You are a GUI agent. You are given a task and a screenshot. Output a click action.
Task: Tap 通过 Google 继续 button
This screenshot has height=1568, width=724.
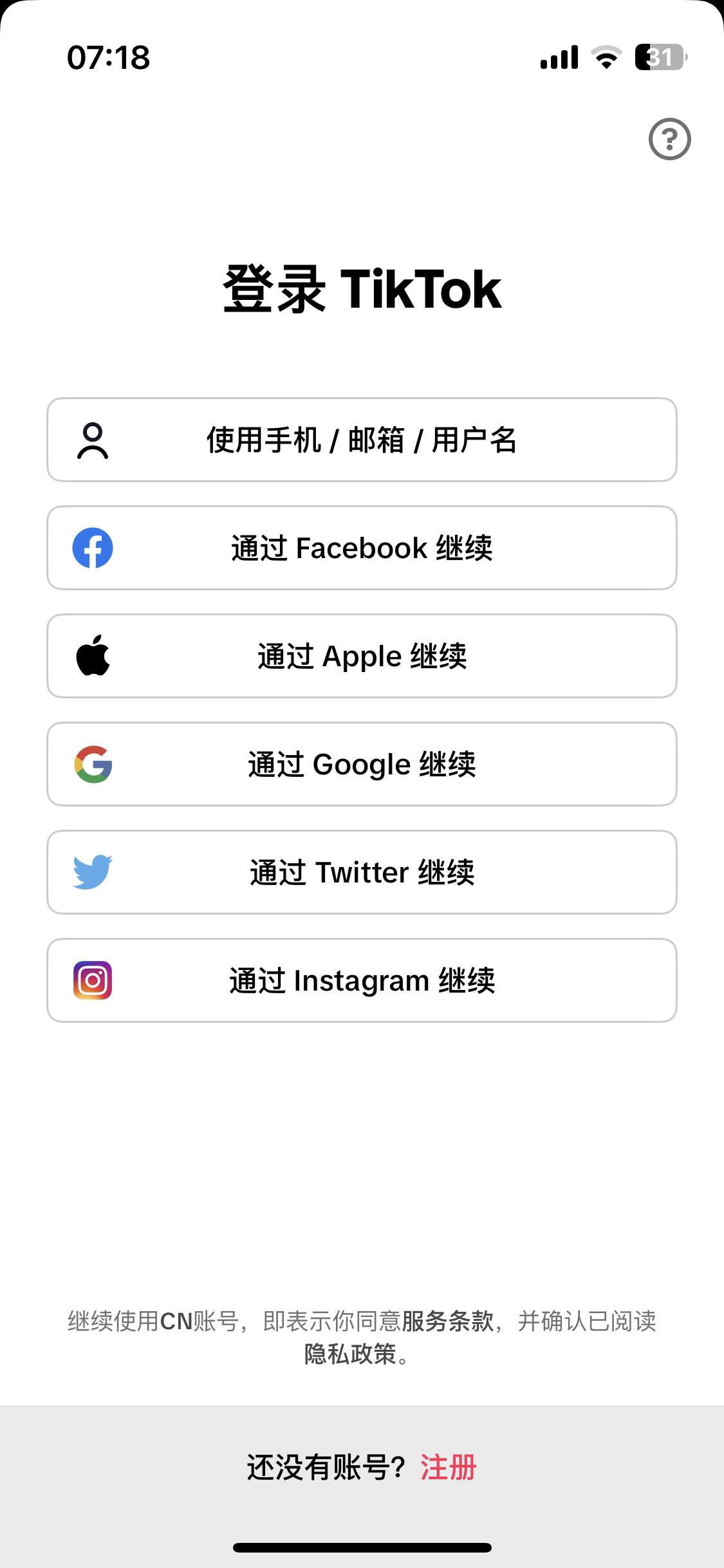coord(362,764)
